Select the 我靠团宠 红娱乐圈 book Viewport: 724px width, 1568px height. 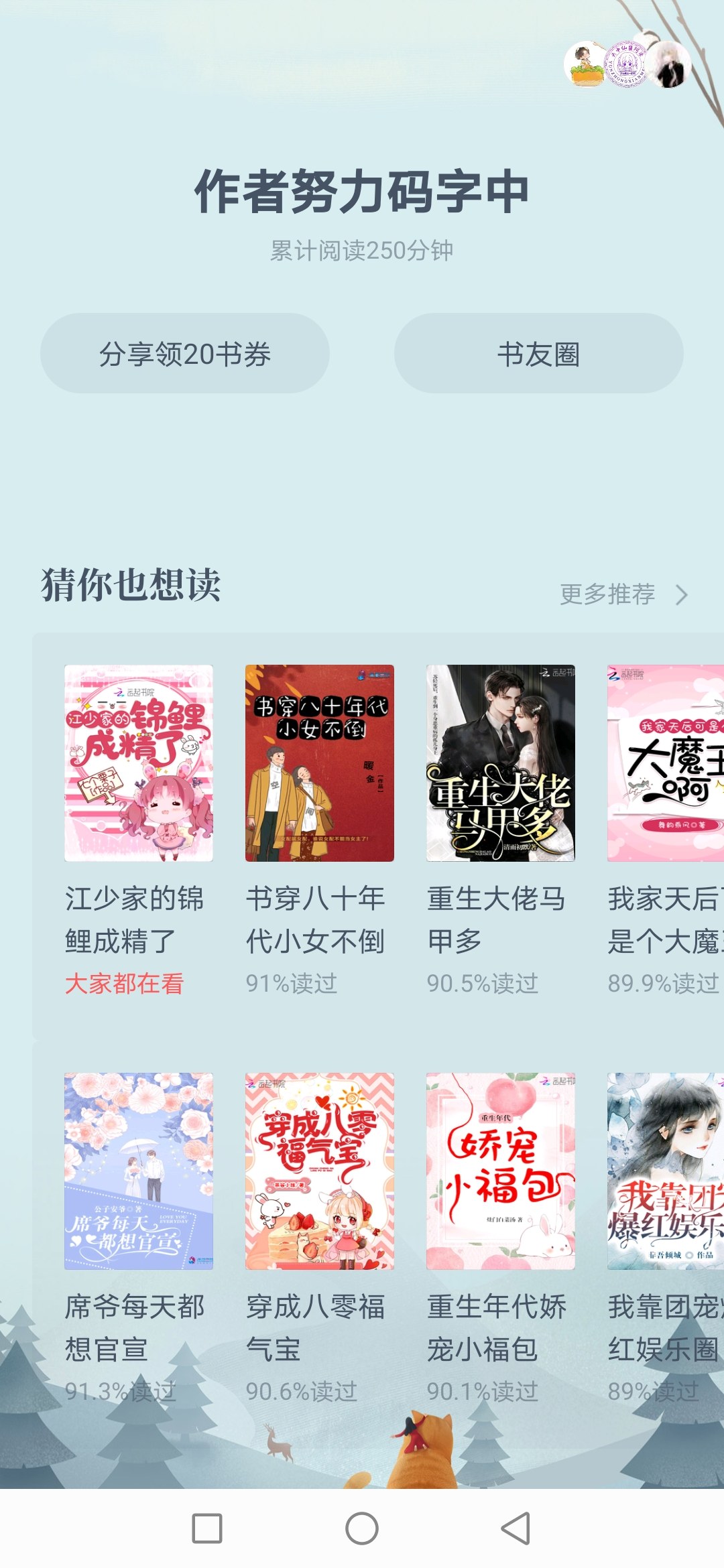tap(665, 1171)
